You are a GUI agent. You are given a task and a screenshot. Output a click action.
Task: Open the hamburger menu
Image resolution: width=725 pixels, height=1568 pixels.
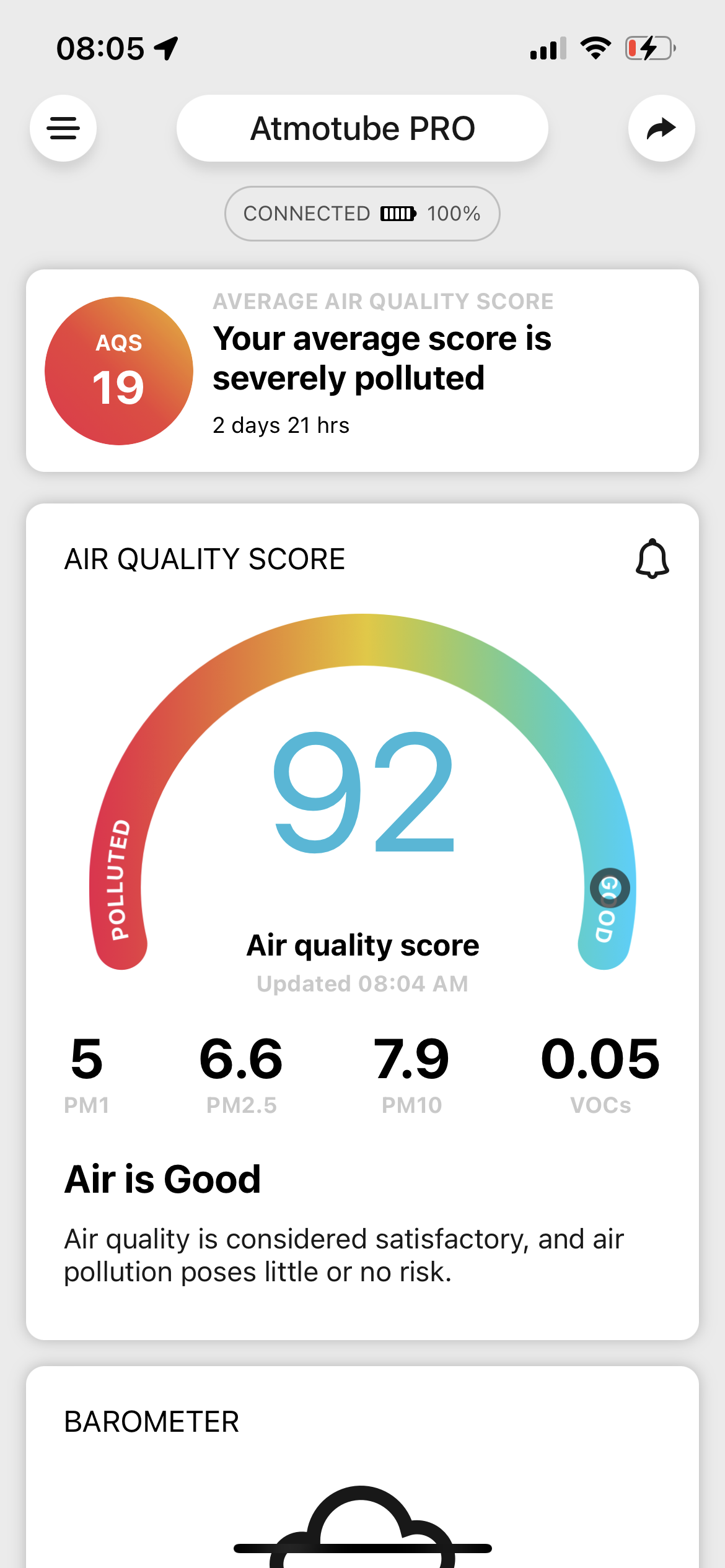(x=63, y=128)
